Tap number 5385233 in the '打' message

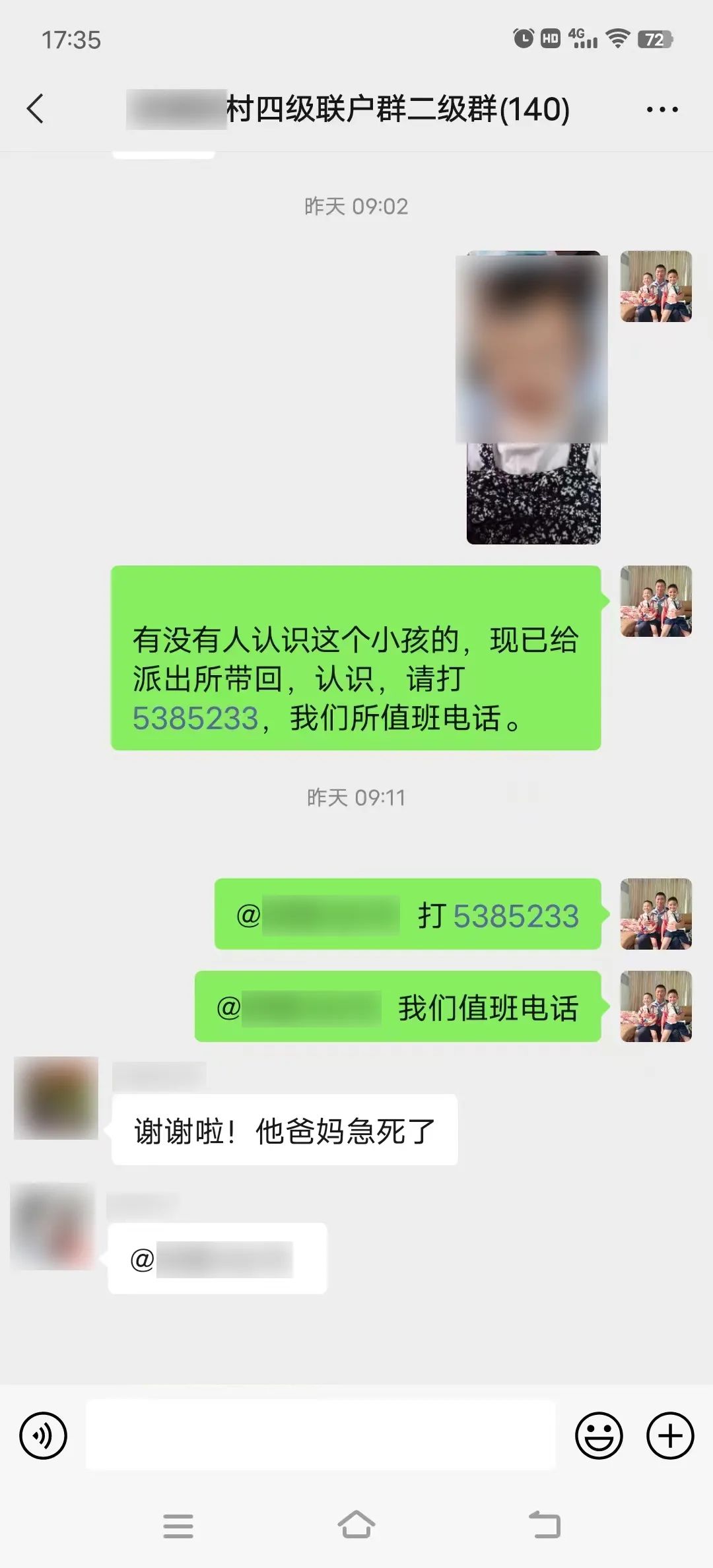(x=516, y=916)
